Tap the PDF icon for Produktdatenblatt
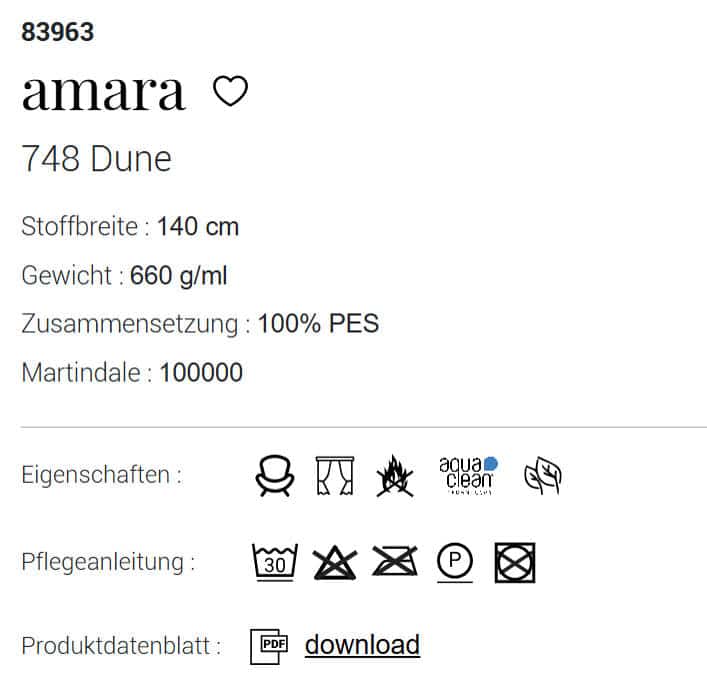Image resolution: width=707 pixels, height=695 pixels. point(269,646)
